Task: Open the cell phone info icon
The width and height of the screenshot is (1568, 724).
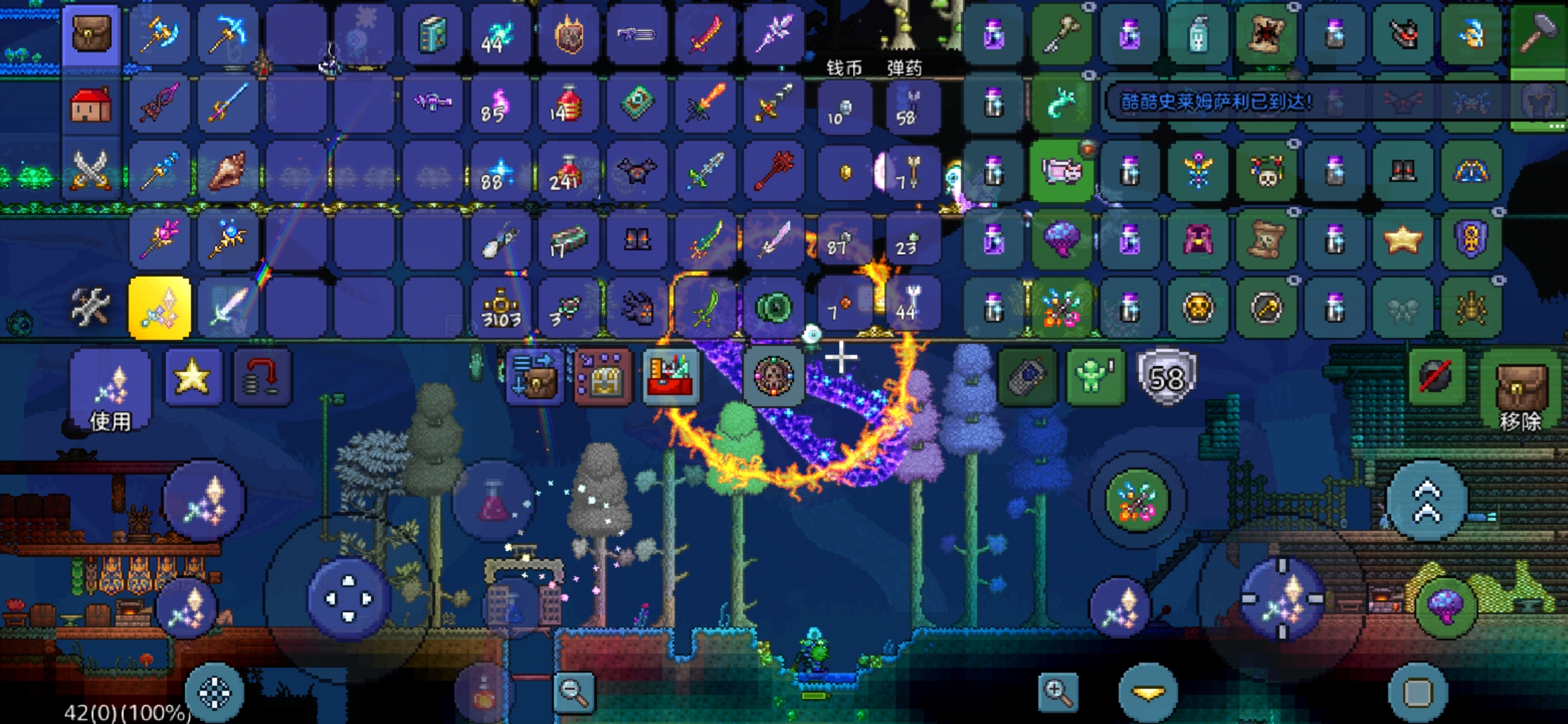Action: coord(1027,377)
